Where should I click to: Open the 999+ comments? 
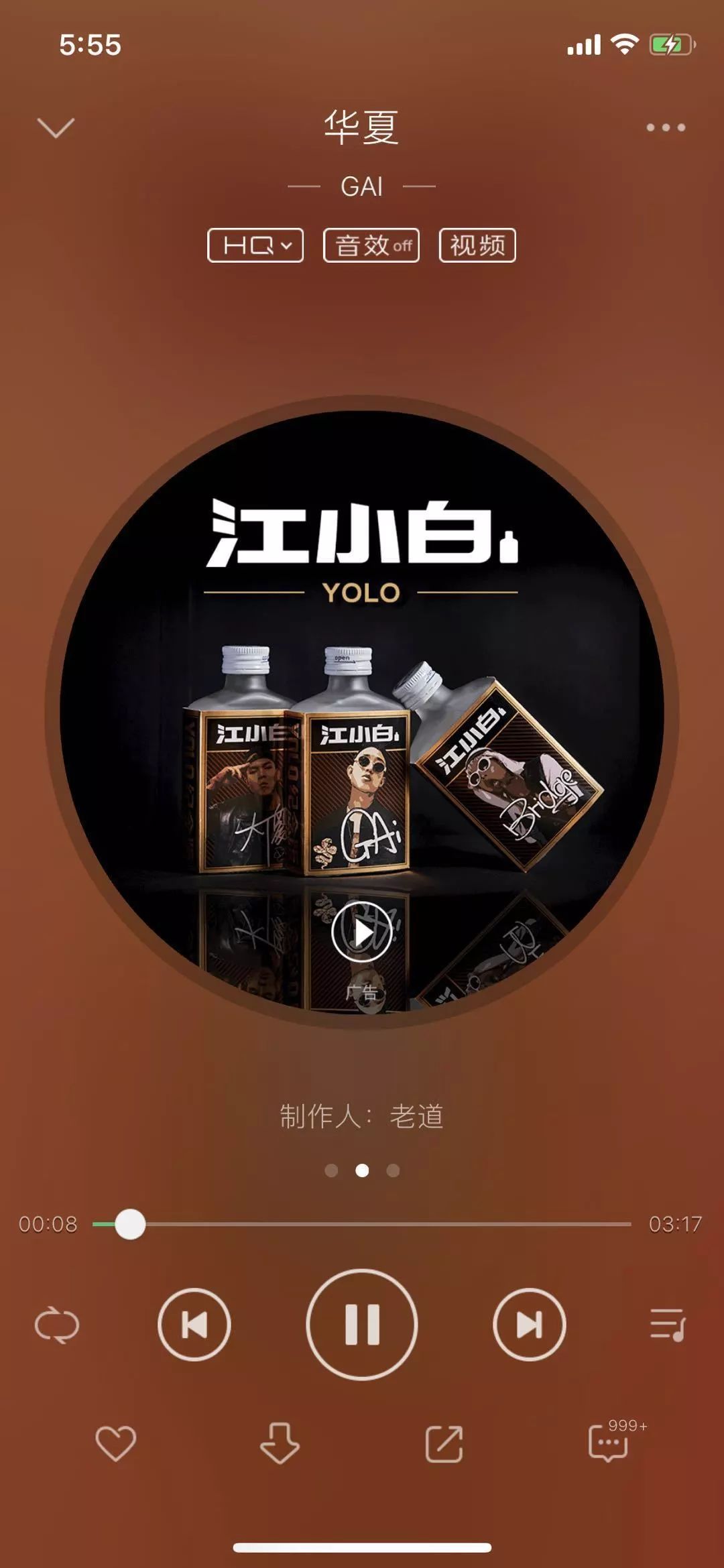click(x=609, y=1443)
